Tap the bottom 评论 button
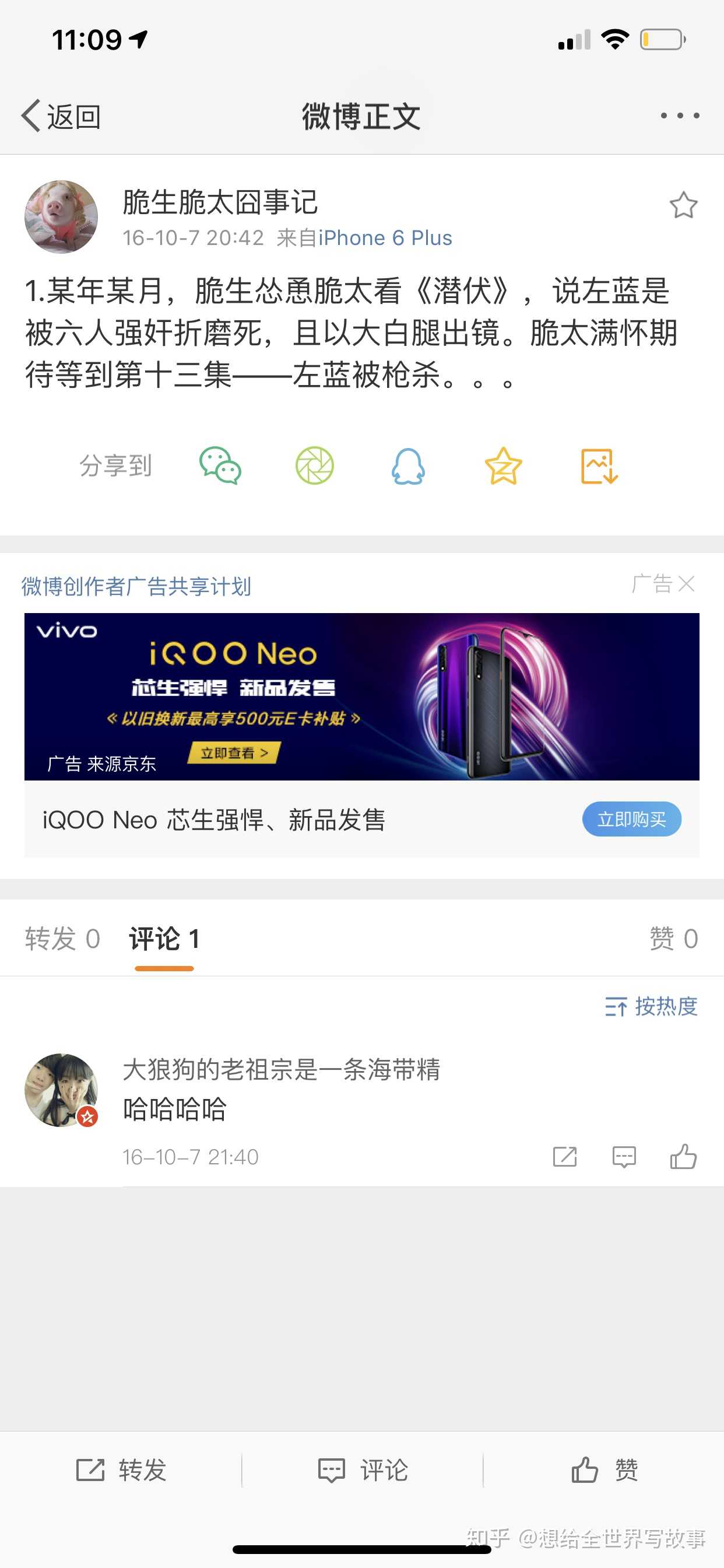 tap(363, 1470)
